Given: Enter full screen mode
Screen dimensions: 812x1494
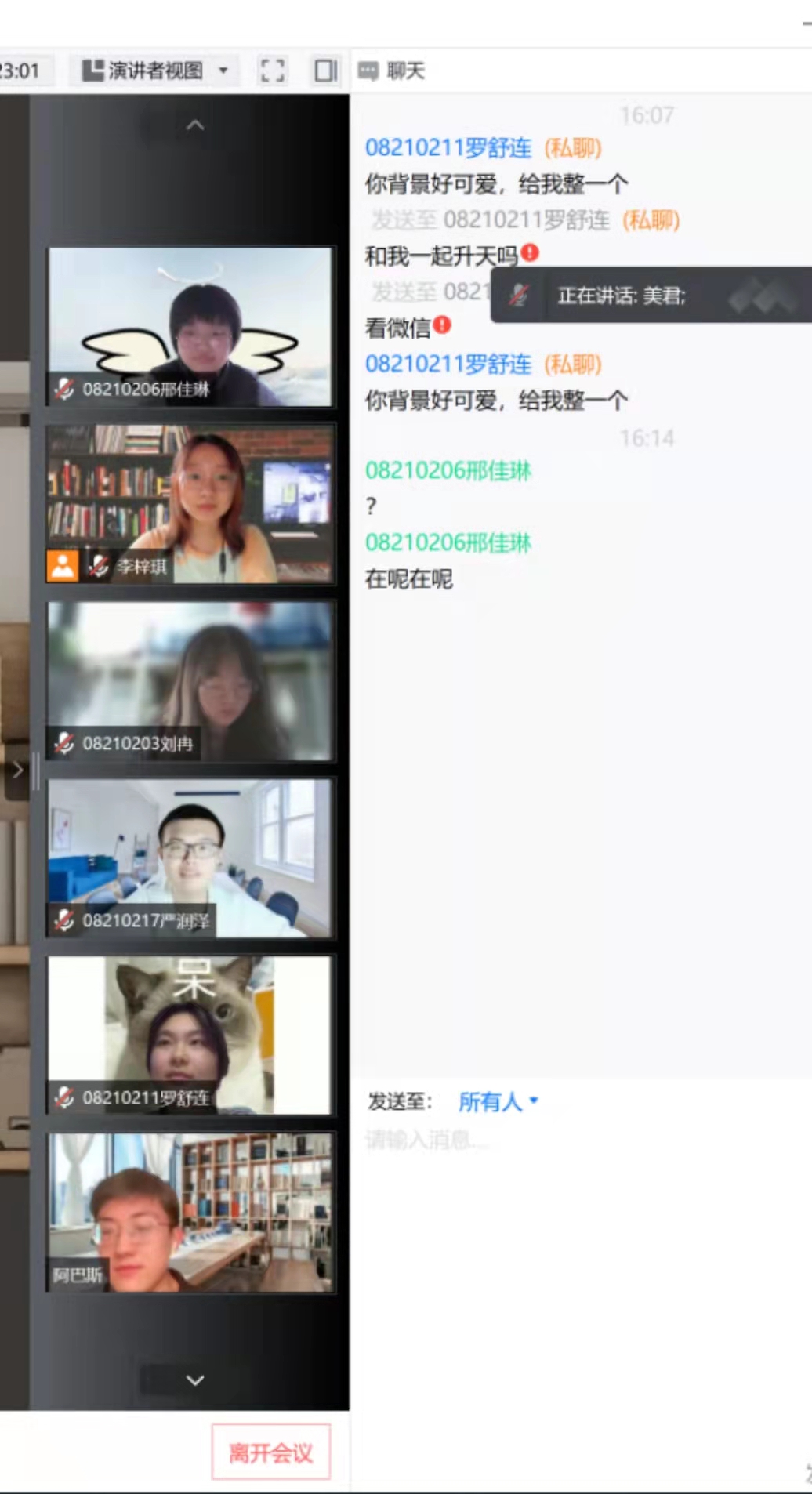Looking at the screenshot, I should pyautogui.click(x=272, y=71).
